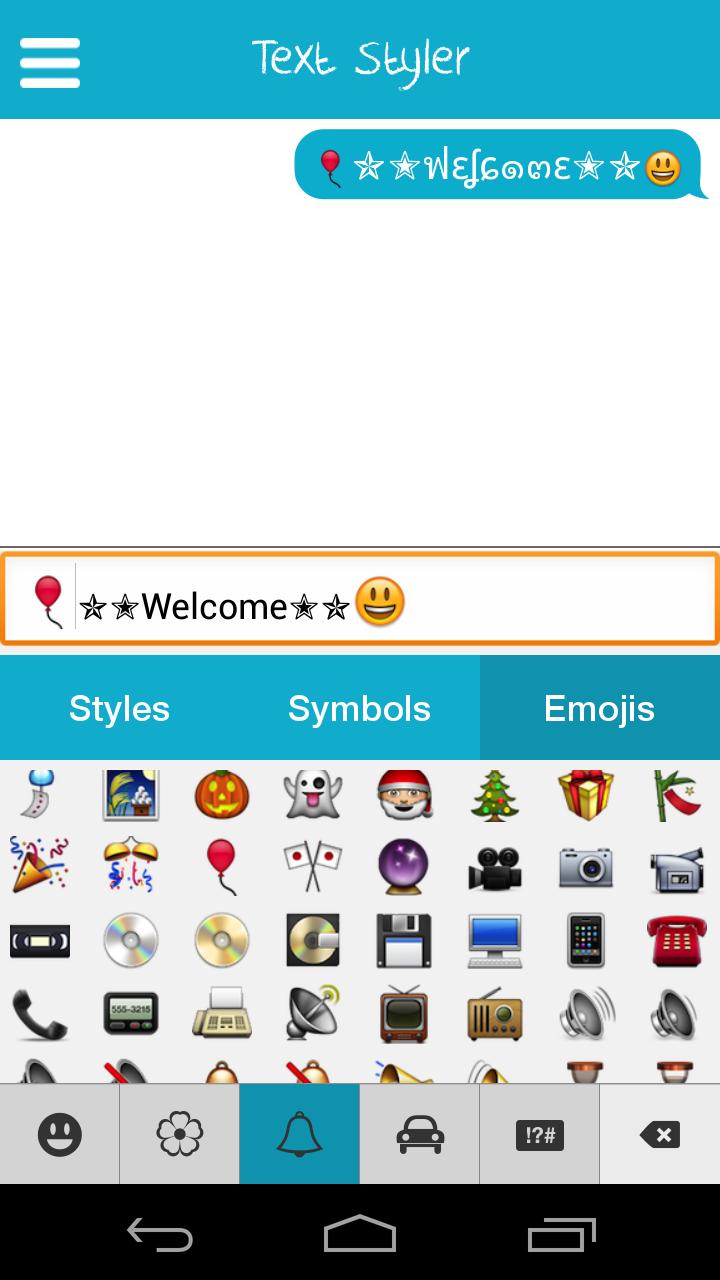
Task: Open the car travel emoji category
Action: pyautogui.click(x=420, y=1134)
